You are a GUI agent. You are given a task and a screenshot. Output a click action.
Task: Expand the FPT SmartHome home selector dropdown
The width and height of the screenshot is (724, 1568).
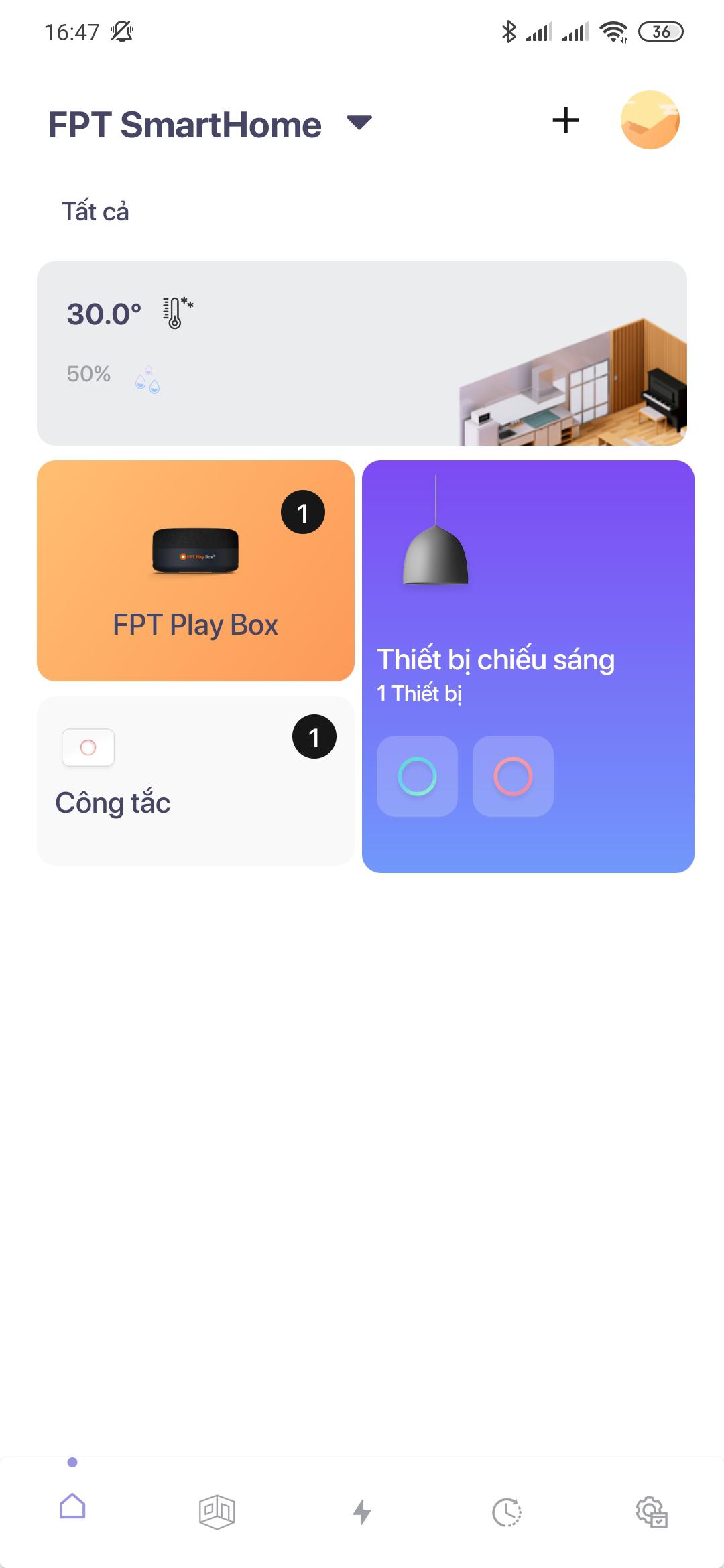[359, 123]
